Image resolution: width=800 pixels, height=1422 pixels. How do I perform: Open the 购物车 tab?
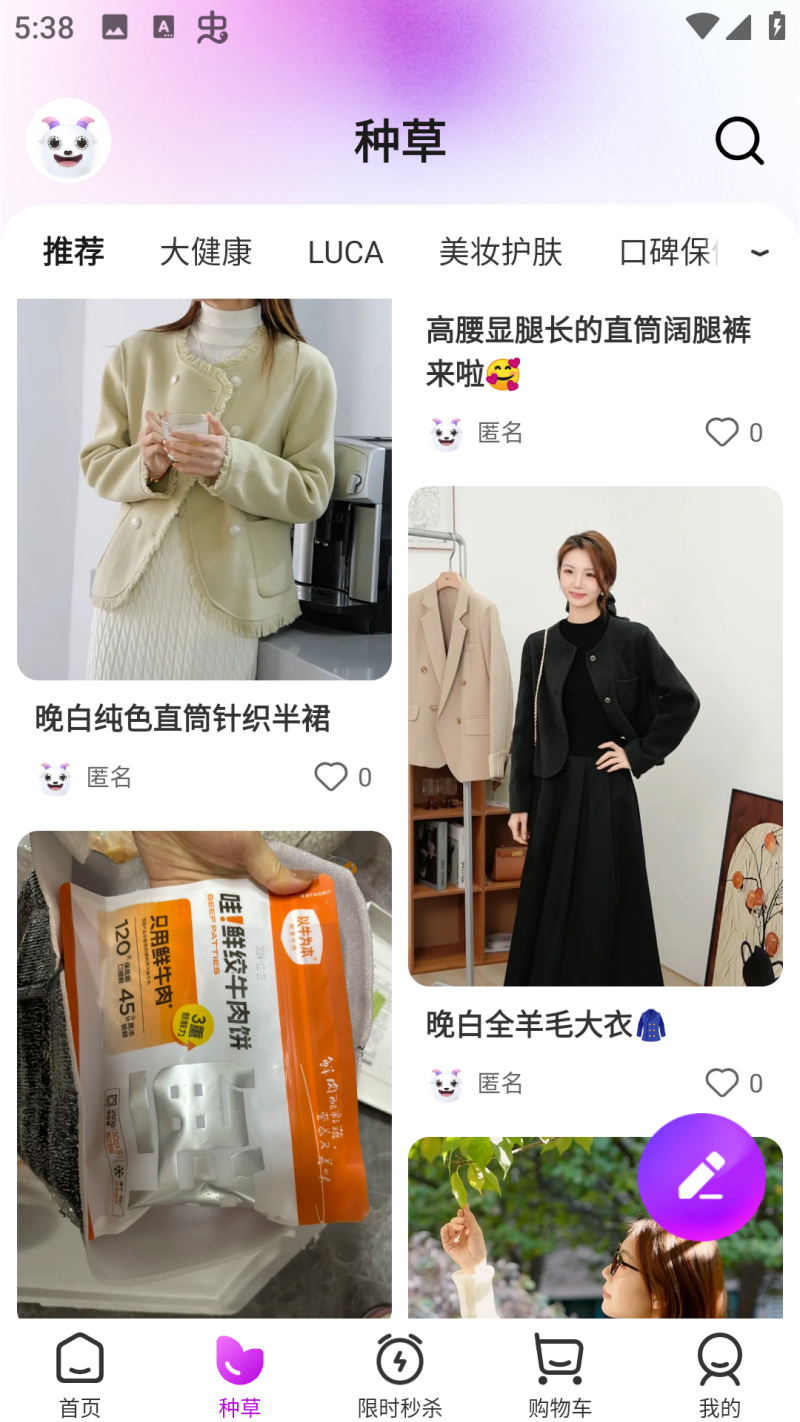tap(559, 1375)
